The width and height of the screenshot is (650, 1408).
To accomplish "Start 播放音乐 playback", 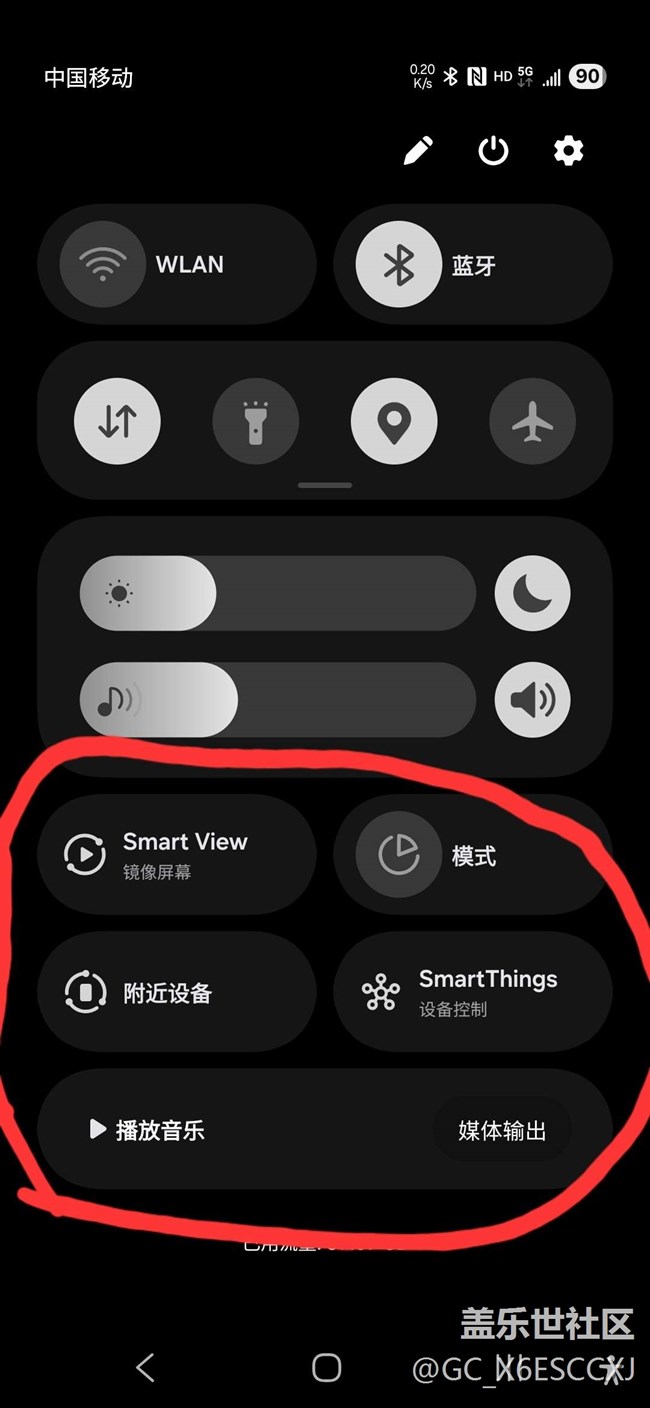I will click(147, 1130).
